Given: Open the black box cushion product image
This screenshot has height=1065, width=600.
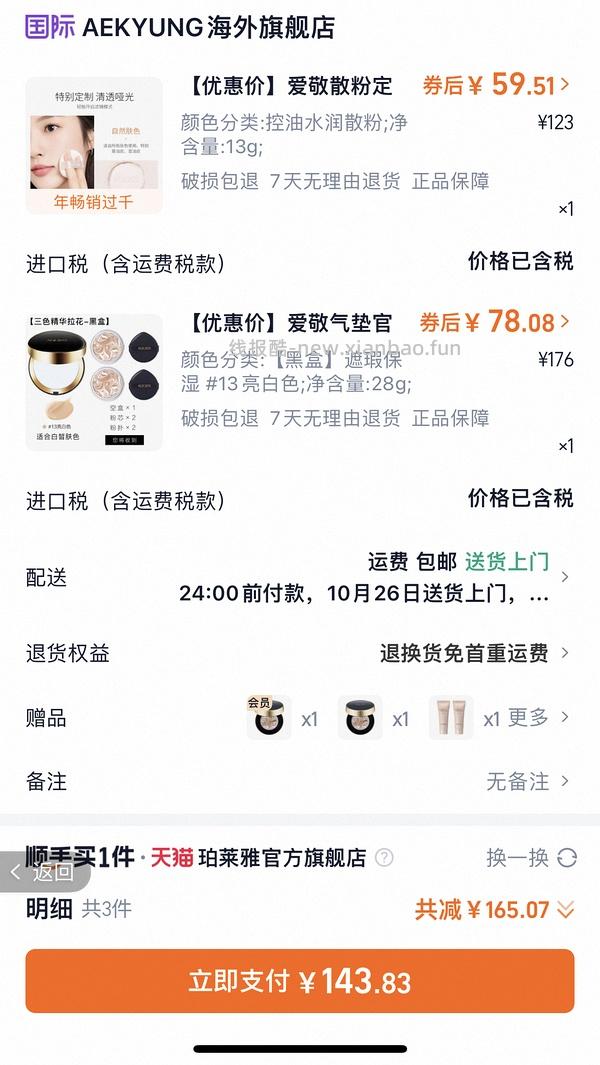Looking at the screenshot, I should click(94, 382).
